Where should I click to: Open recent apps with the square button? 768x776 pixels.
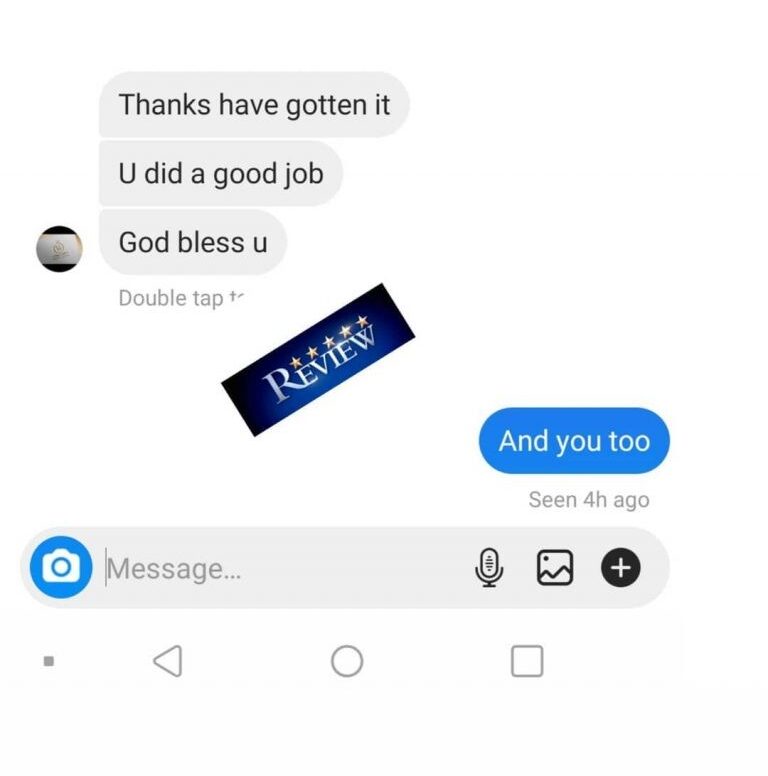pyautogui.click(x=527, y=661)
